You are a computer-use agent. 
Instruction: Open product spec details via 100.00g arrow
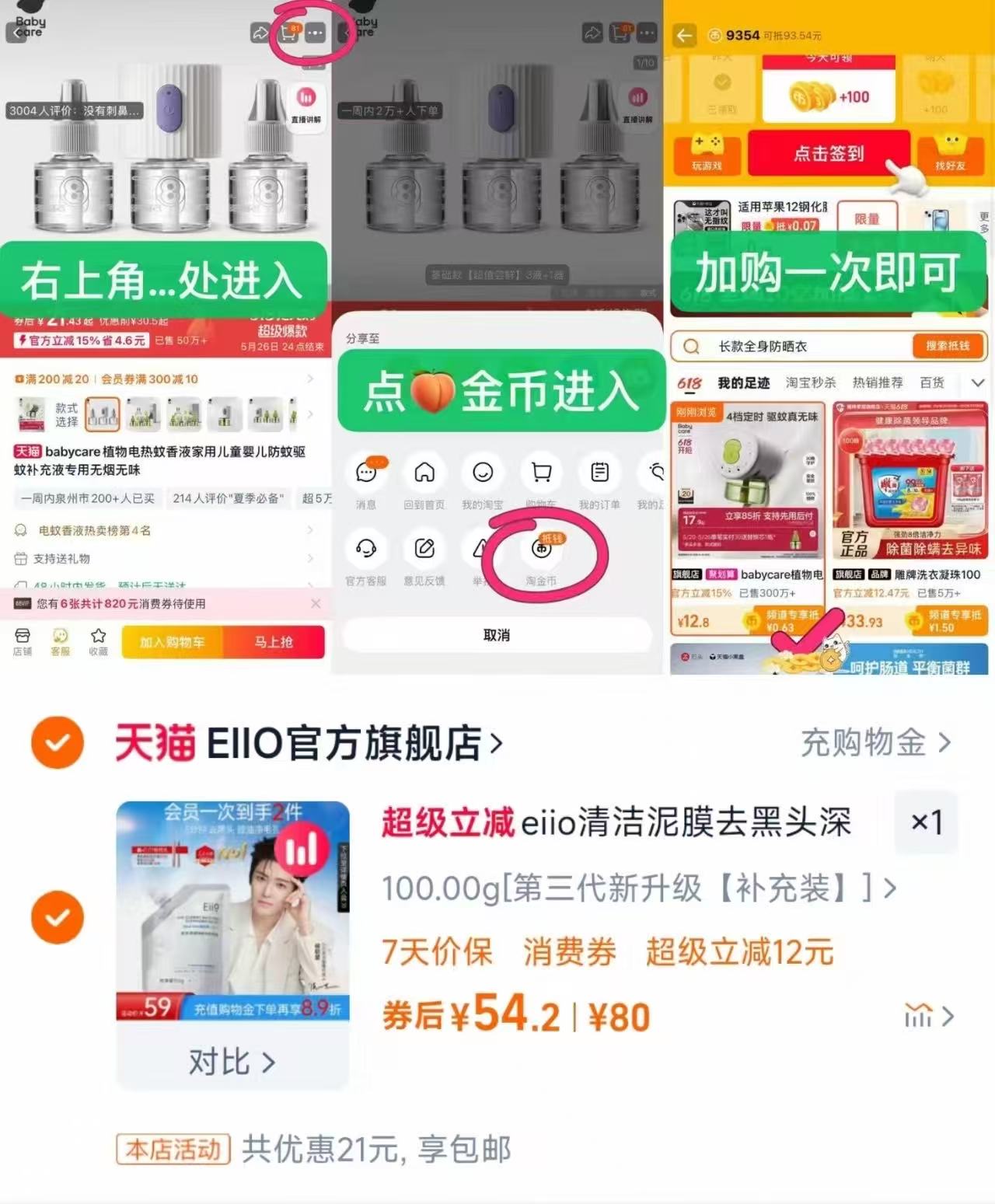891,886
